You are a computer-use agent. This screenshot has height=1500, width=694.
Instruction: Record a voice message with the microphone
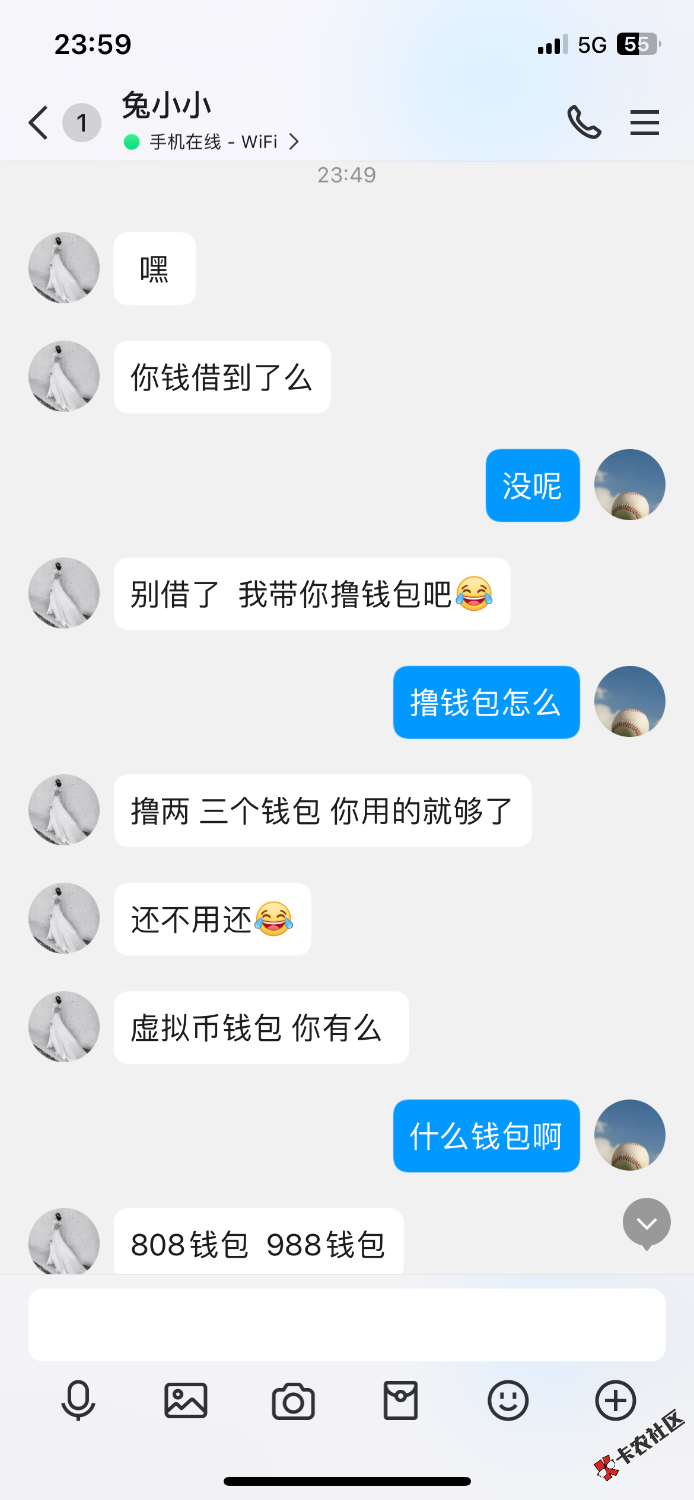(78, 1401)
